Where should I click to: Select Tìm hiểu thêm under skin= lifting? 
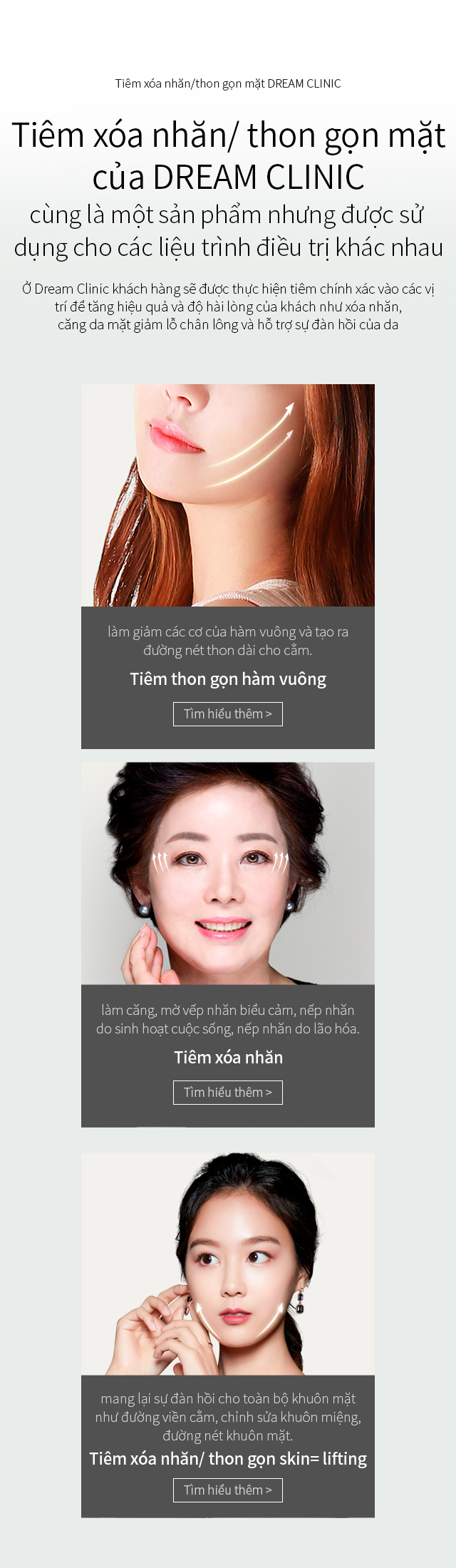[228, 1490]
